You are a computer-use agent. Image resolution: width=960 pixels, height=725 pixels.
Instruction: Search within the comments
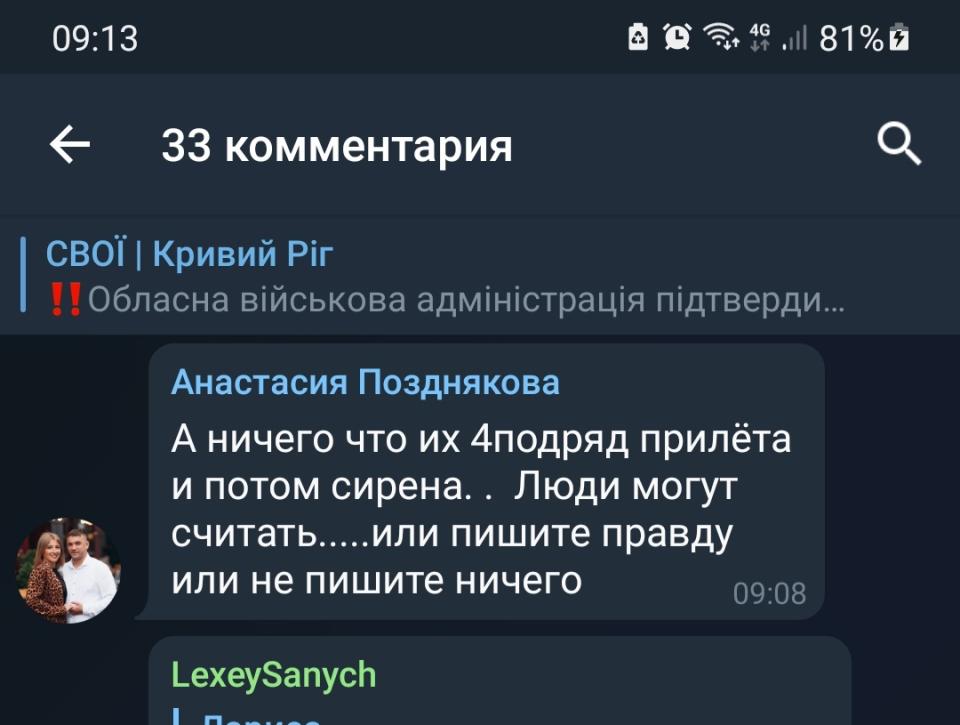pyautogui.click(x=898, y=146)
